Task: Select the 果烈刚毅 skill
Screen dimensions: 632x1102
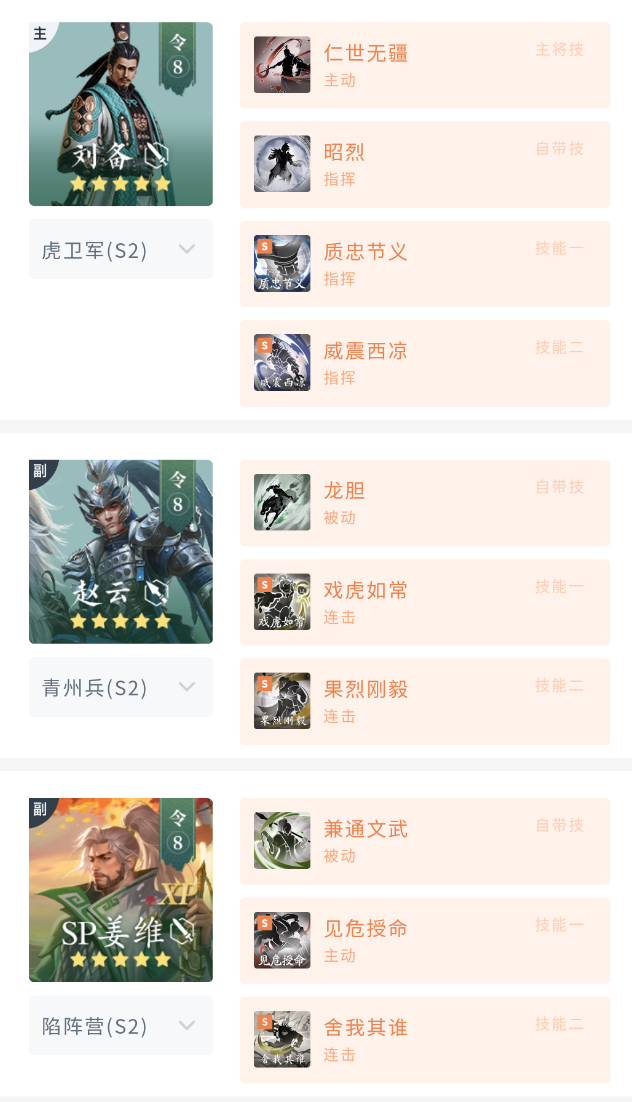Action: coord(425,701)
